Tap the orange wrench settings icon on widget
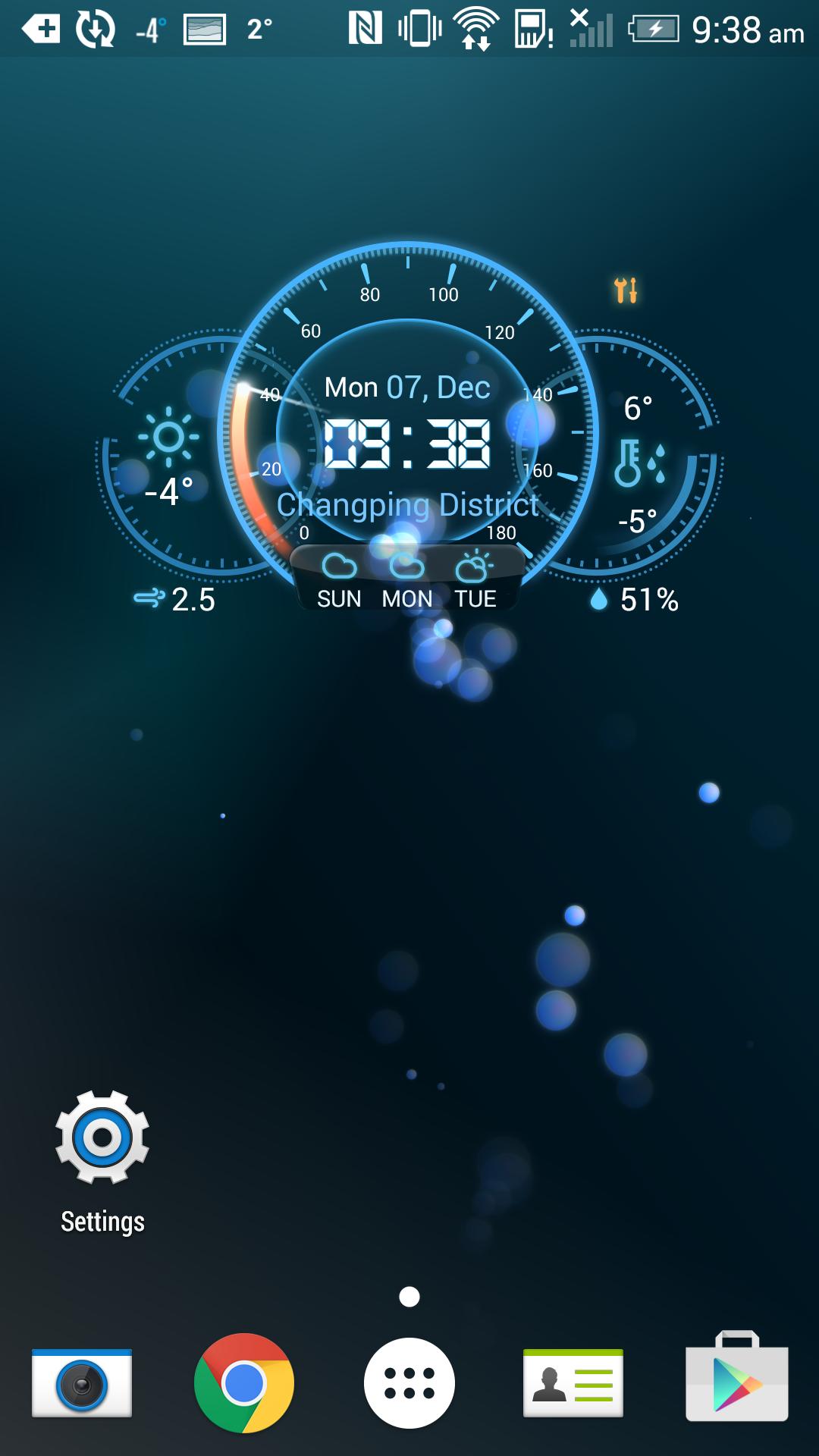The width and height of the screenshot is (819, 1456). (x=623, y=289)
